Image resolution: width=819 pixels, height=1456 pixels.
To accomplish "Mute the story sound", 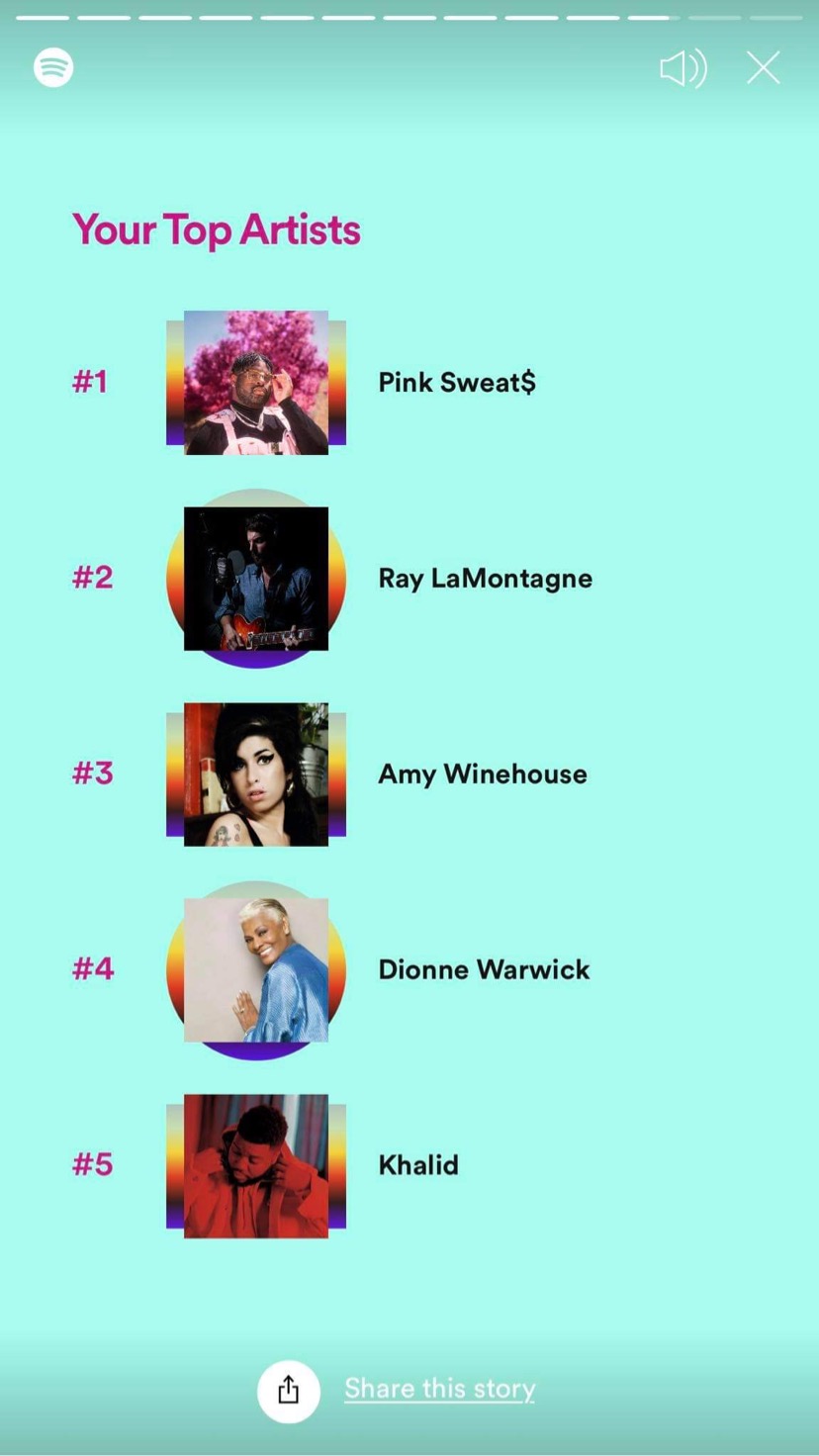I will pyautogui.click(x=683, y=68).
